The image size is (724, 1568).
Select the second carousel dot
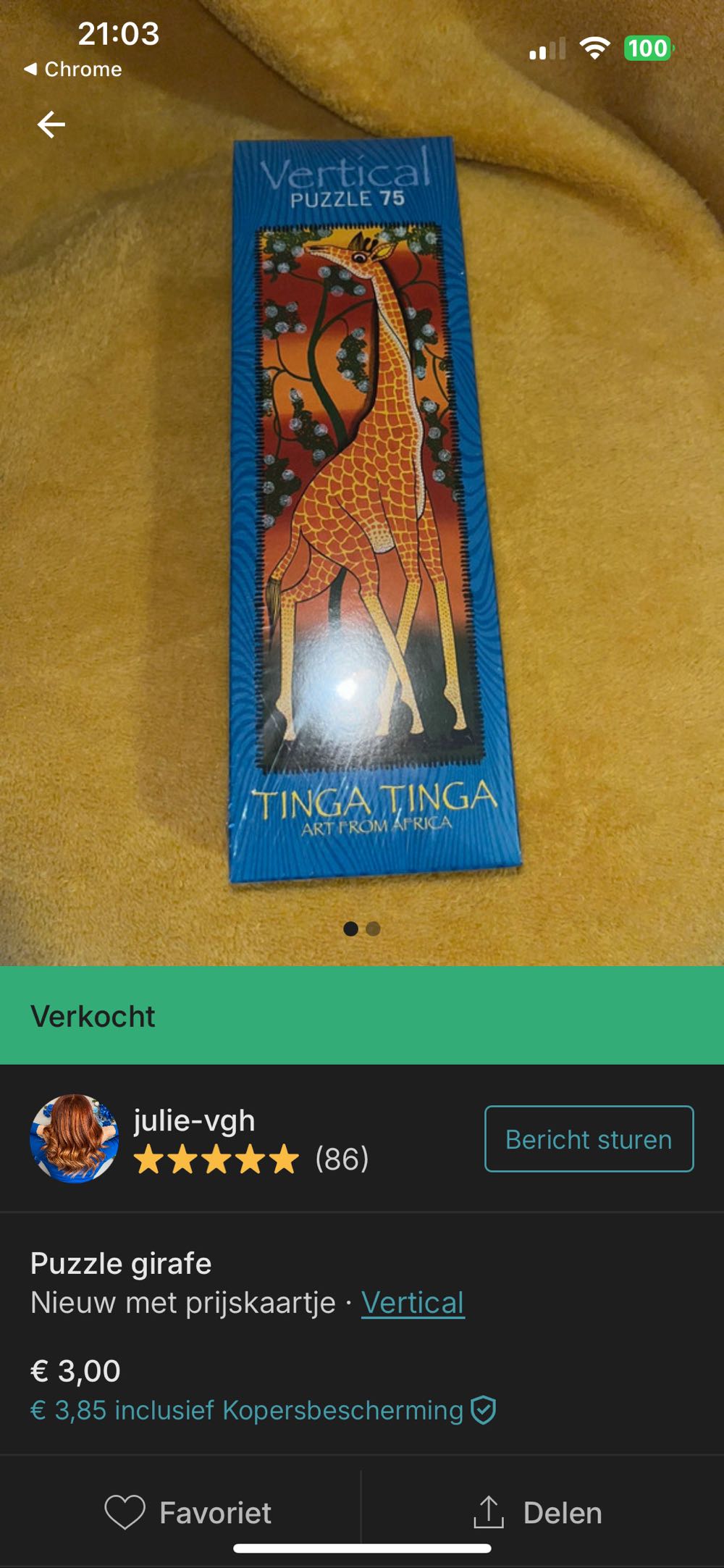pyautogui.click(x=374, y=928)
